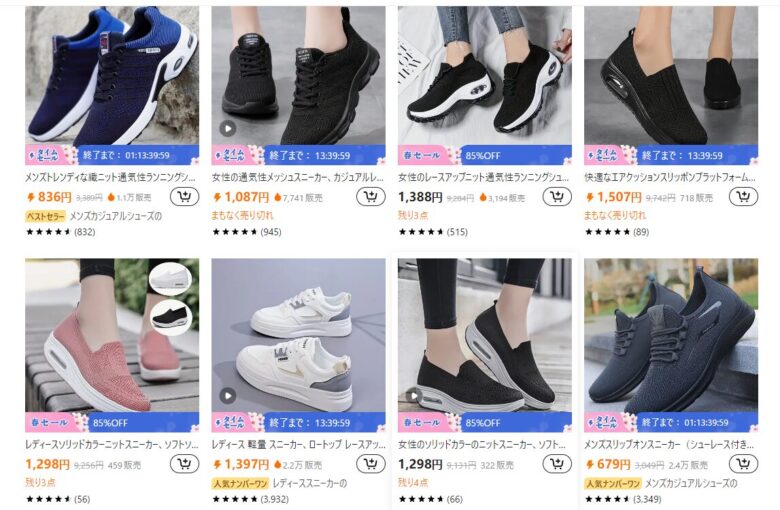
Task: Add the 836円 sneakers to cart
Action: [184, 196]
